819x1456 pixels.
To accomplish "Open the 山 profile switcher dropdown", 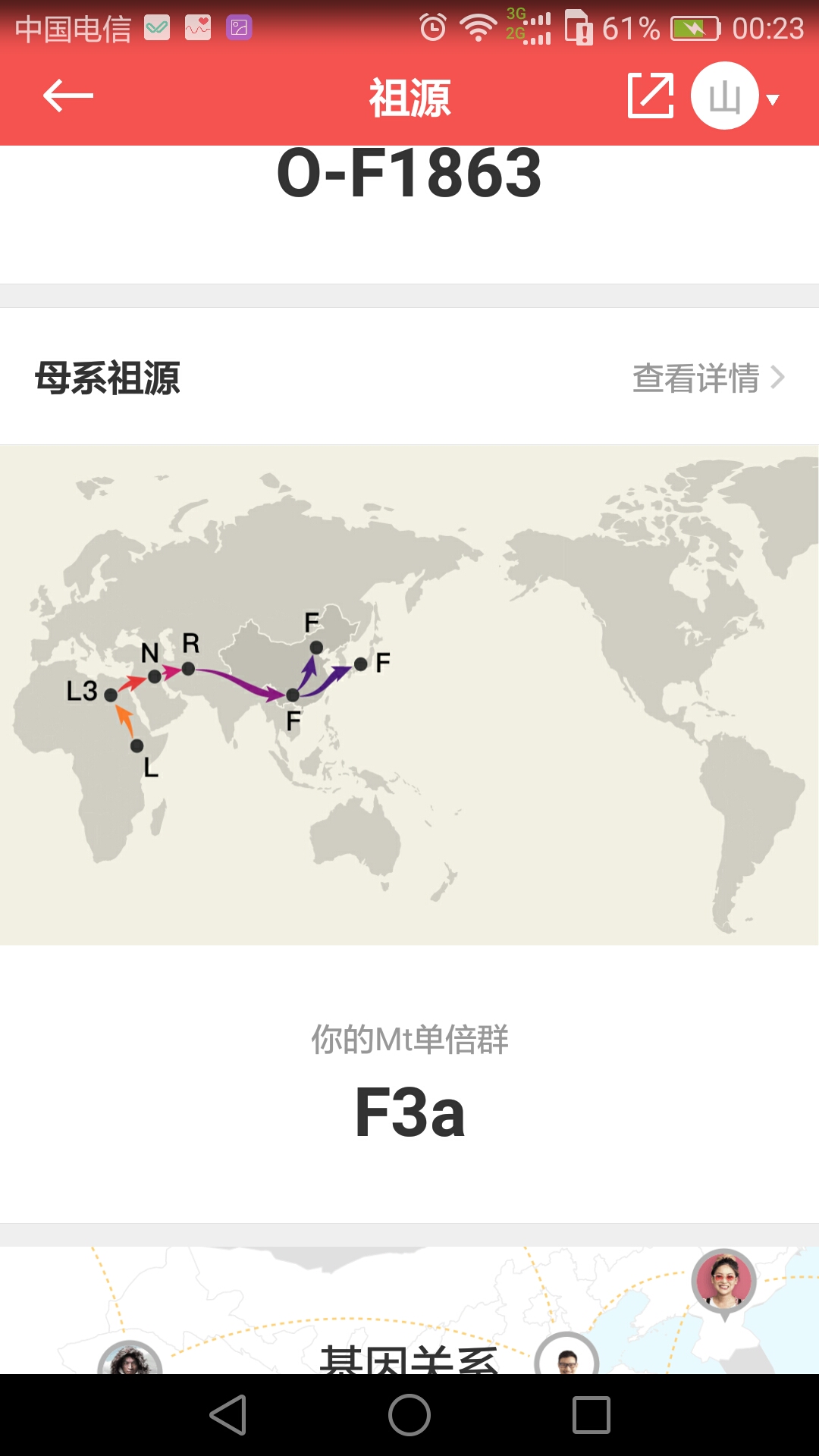I will coord(735,96).
